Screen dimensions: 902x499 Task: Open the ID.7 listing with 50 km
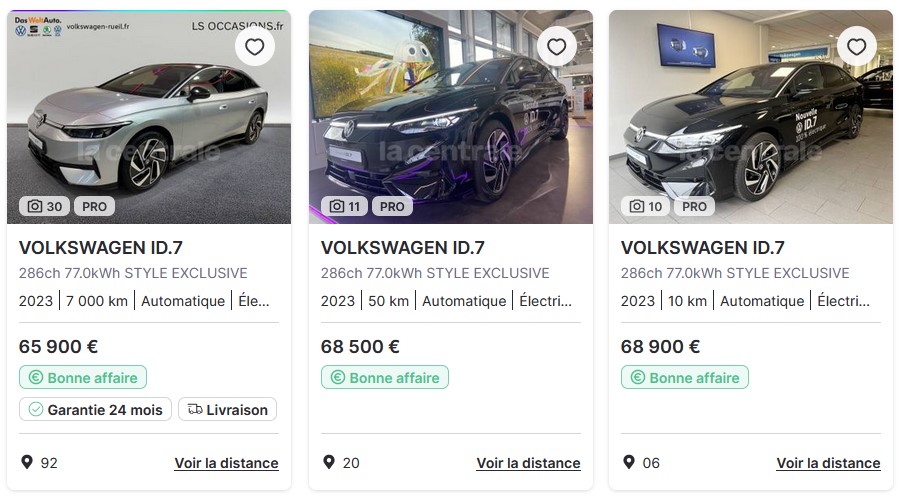pyautogui.click(x=402, y=248)
